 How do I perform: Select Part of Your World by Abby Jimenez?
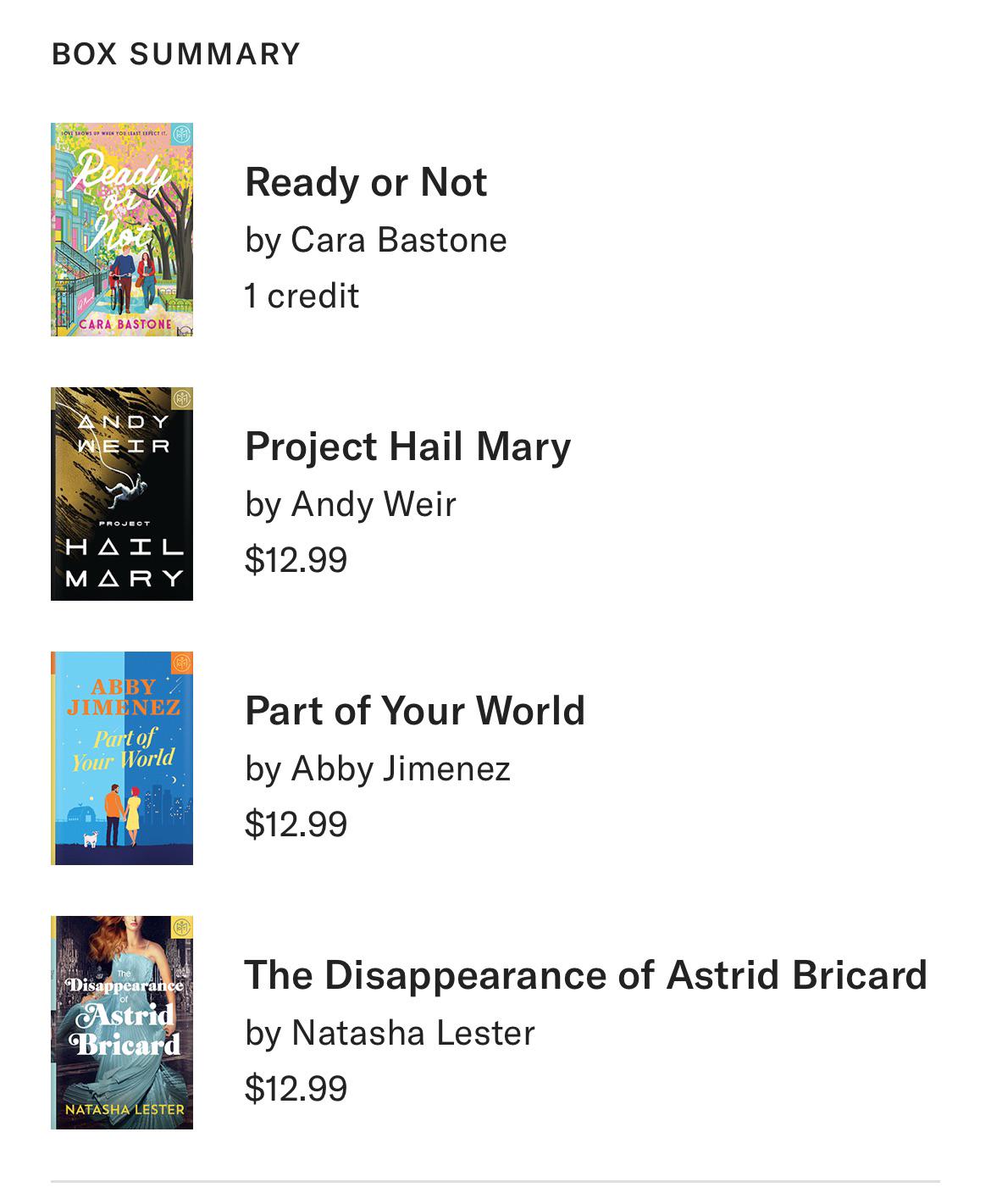click(x=414, y=712)
